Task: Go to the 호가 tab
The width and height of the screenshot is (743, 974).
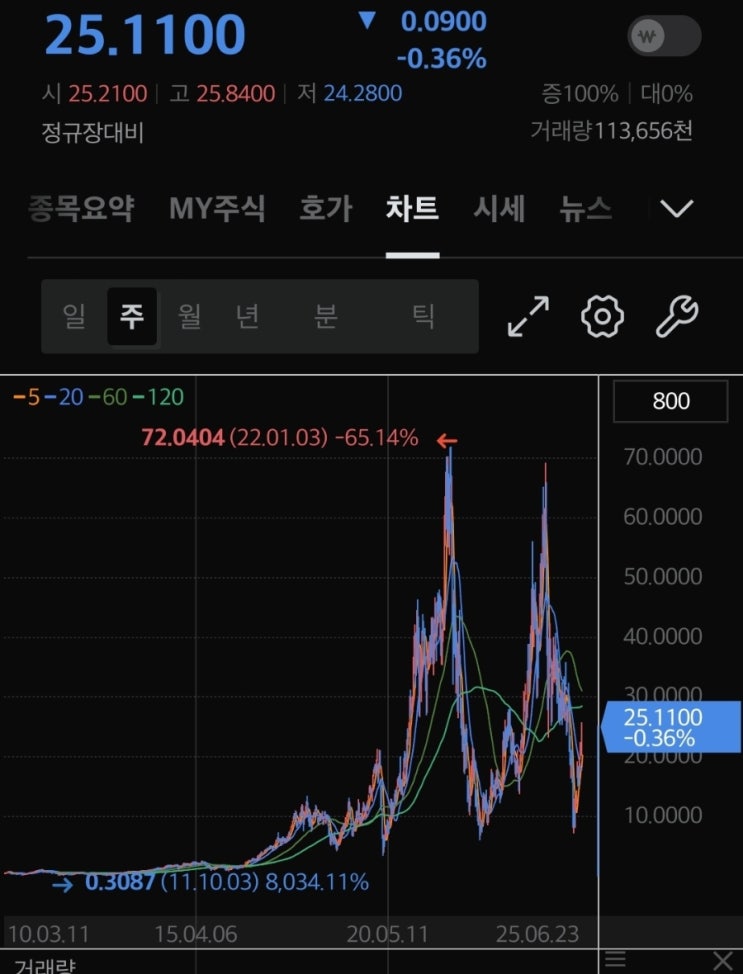Action: tap(326, 209)
